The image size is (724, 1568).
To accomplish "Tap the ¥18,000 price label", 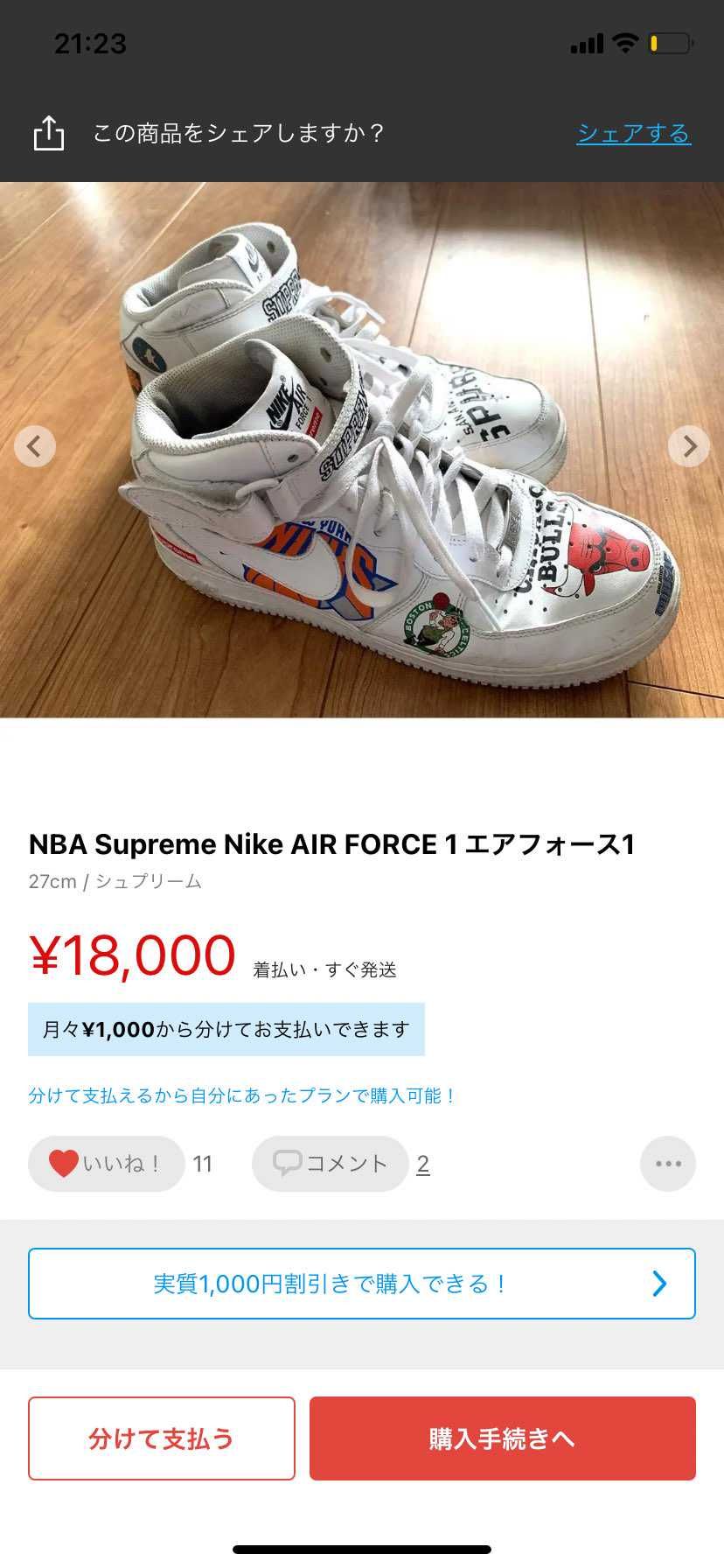I will [x=130, y=954].
